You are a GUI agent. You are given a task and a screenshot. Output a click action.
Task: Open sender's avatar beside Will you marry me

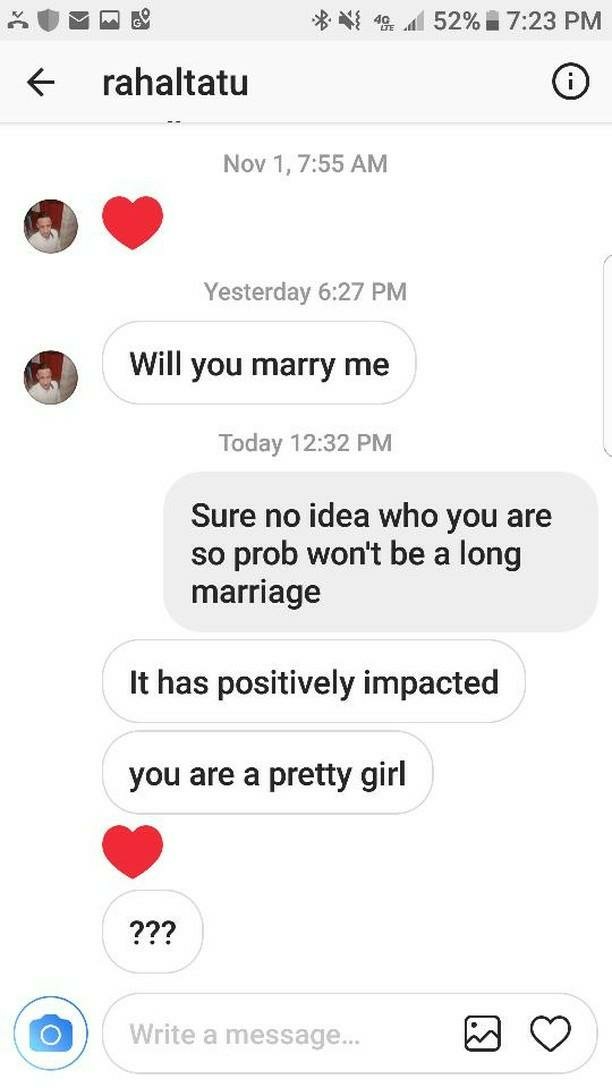(50, 377)
